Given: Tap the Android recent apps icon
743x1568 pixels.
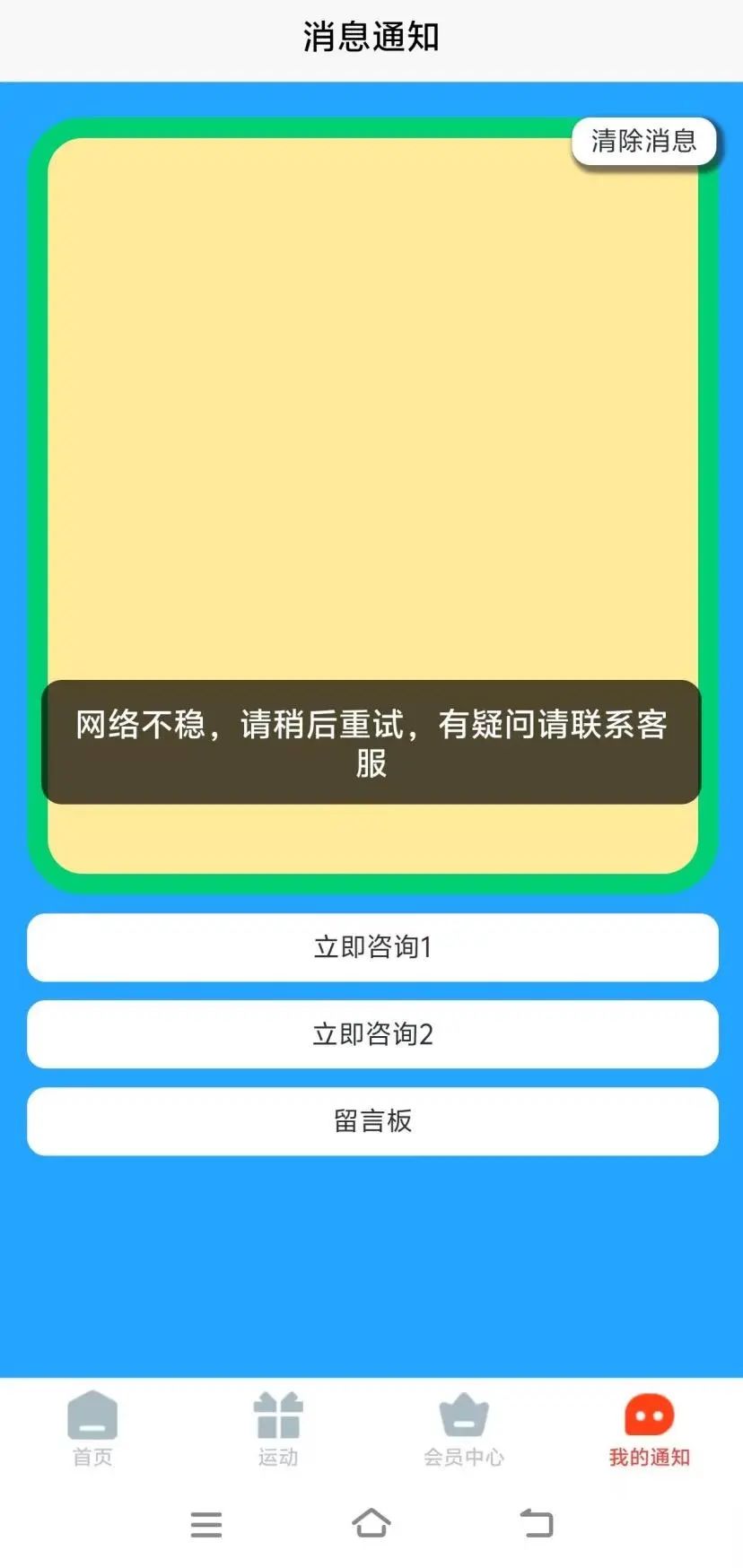Looking at the screenshot, I should [x=206, y=1523].
